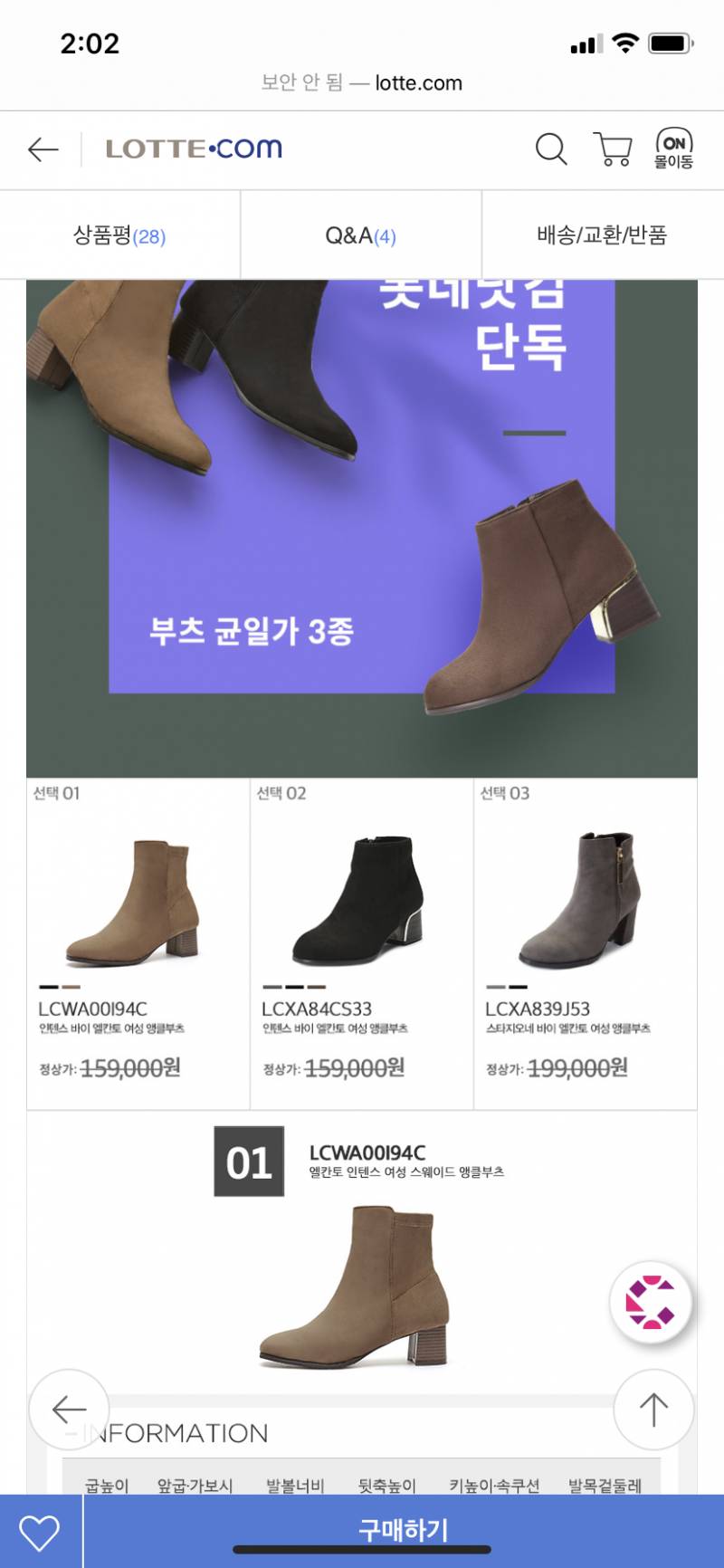
Task: Go back using the back arrow
Action: pos(43,150)
